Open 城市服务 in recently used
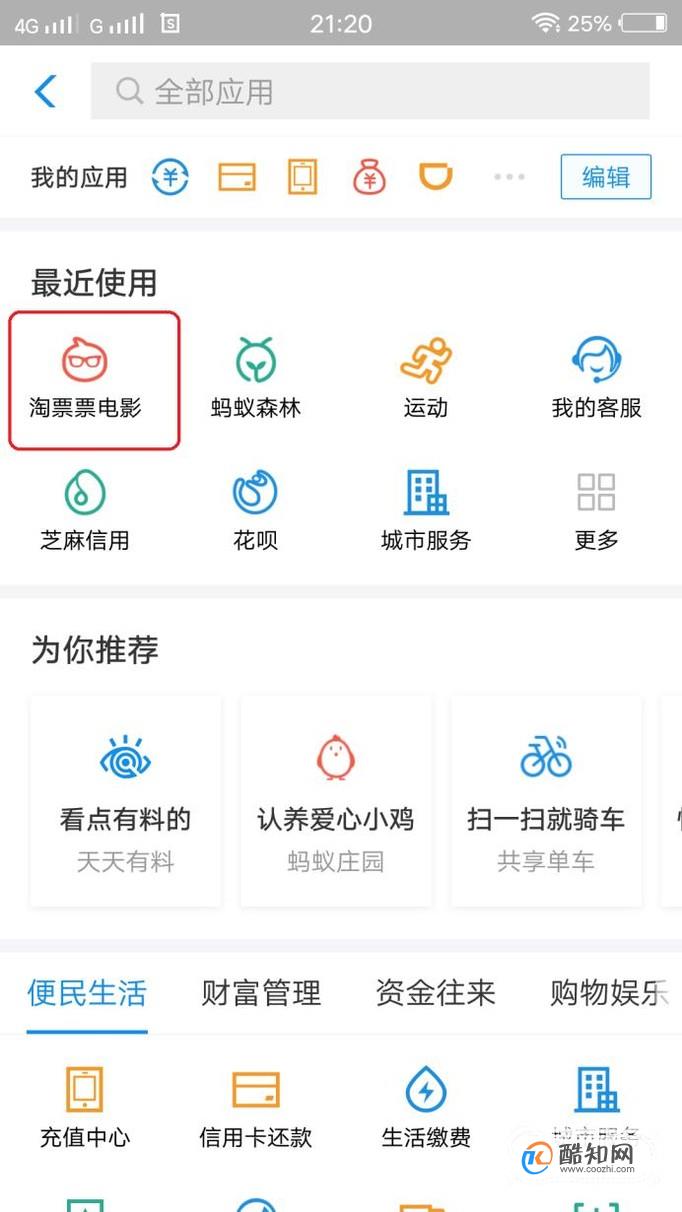The height and width of the screenshot is (1212, 682). coord(426,512)
